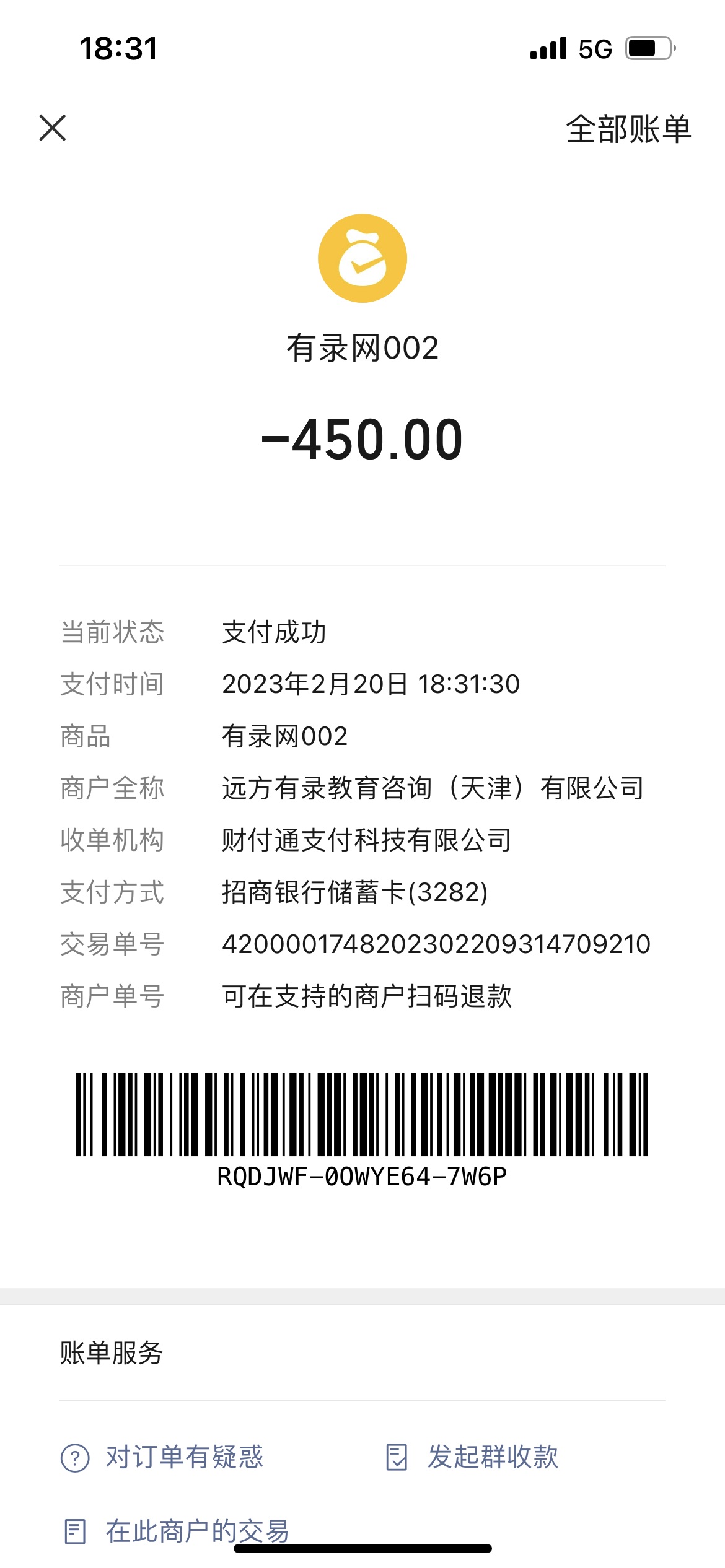The height and width of the screenshot is (1568, 725).
Task: Close the payment detail page
Action: [53, 128]
